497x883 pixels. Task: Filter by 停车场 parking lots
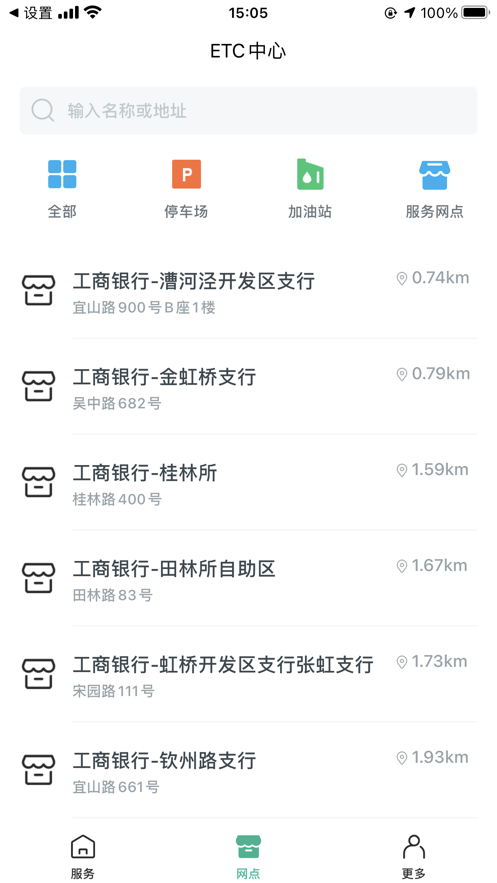[x=186, y=189]
